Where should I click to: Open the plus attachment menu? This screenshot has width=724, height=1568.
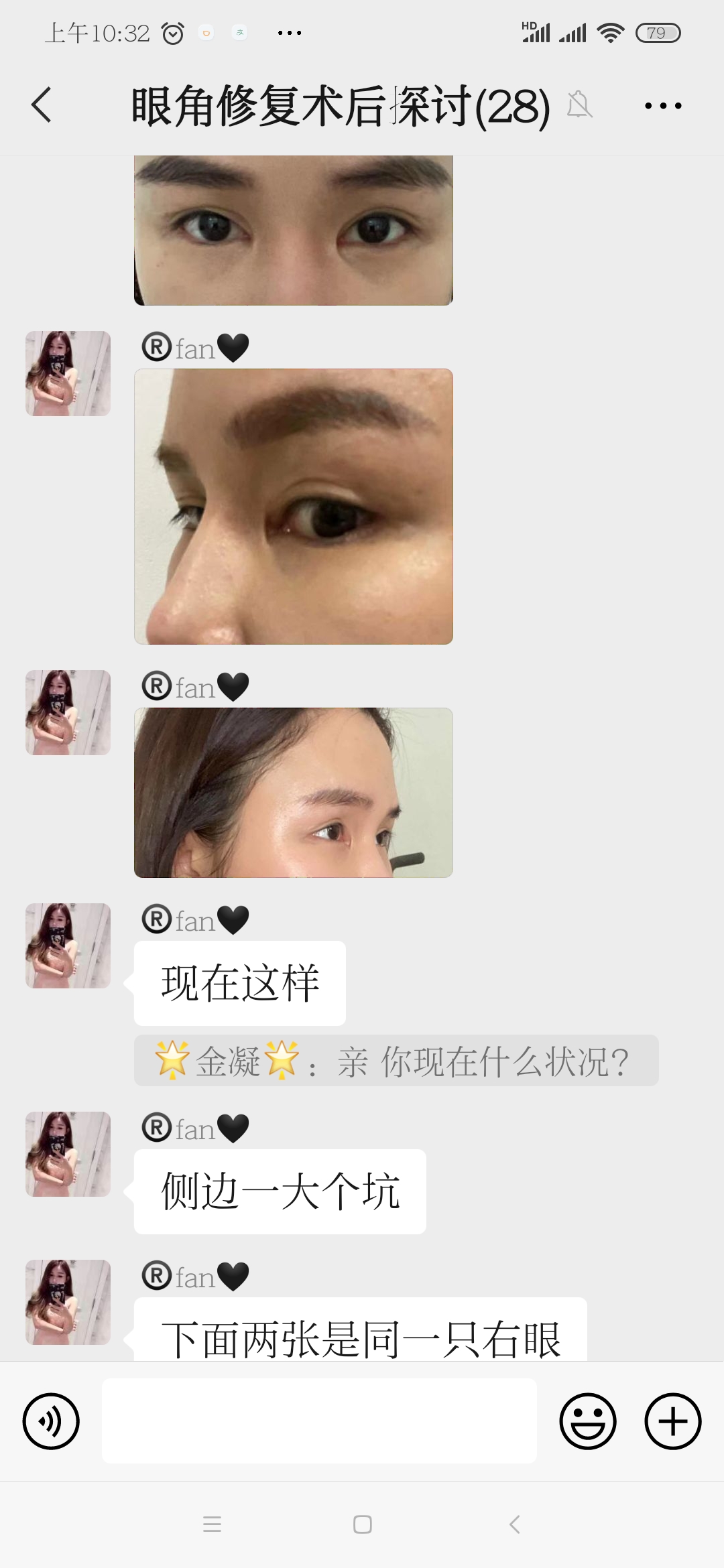point(672,1421)
